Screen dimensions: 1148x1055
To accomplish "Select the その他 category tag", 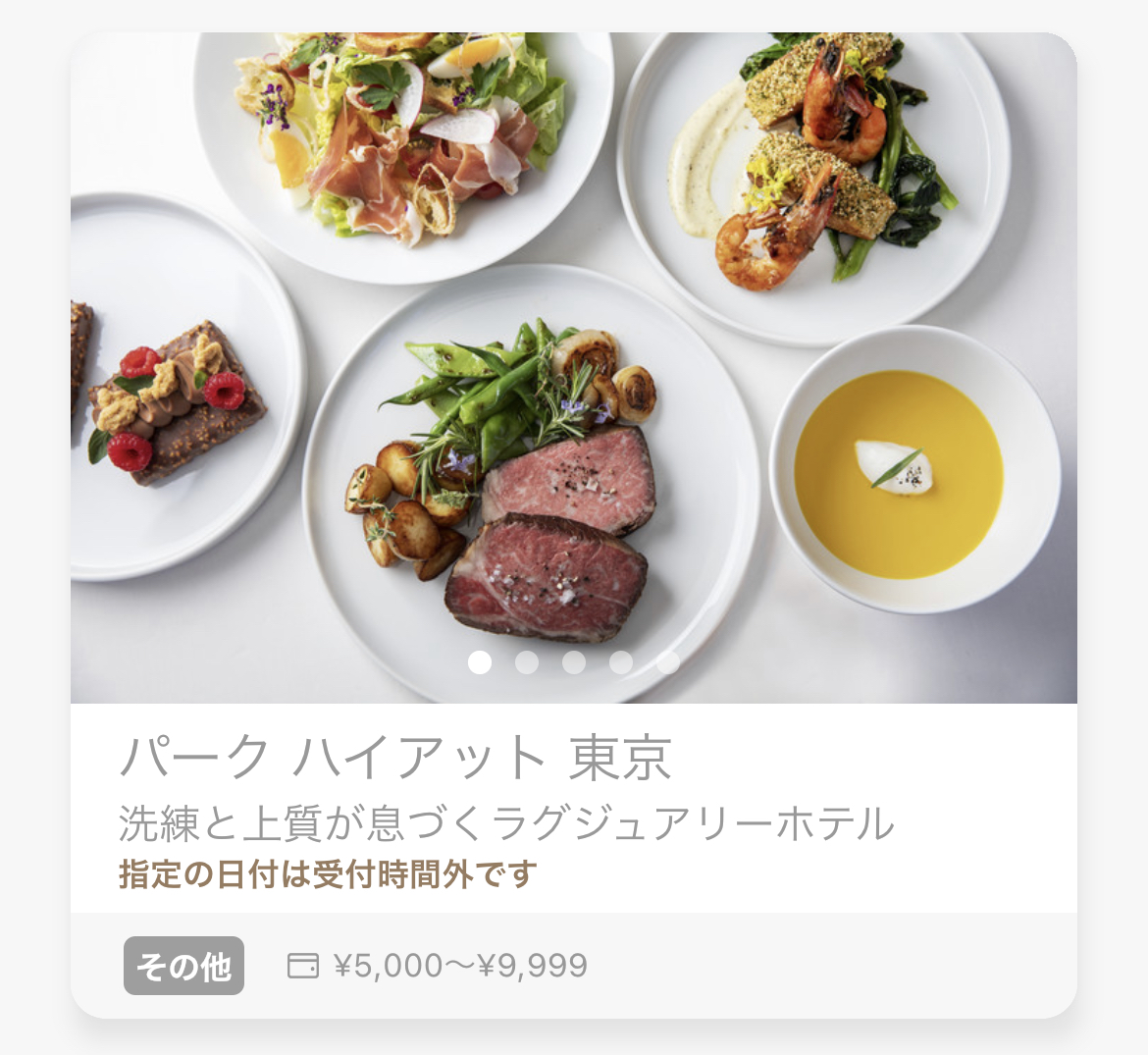I will pos(183,967).
